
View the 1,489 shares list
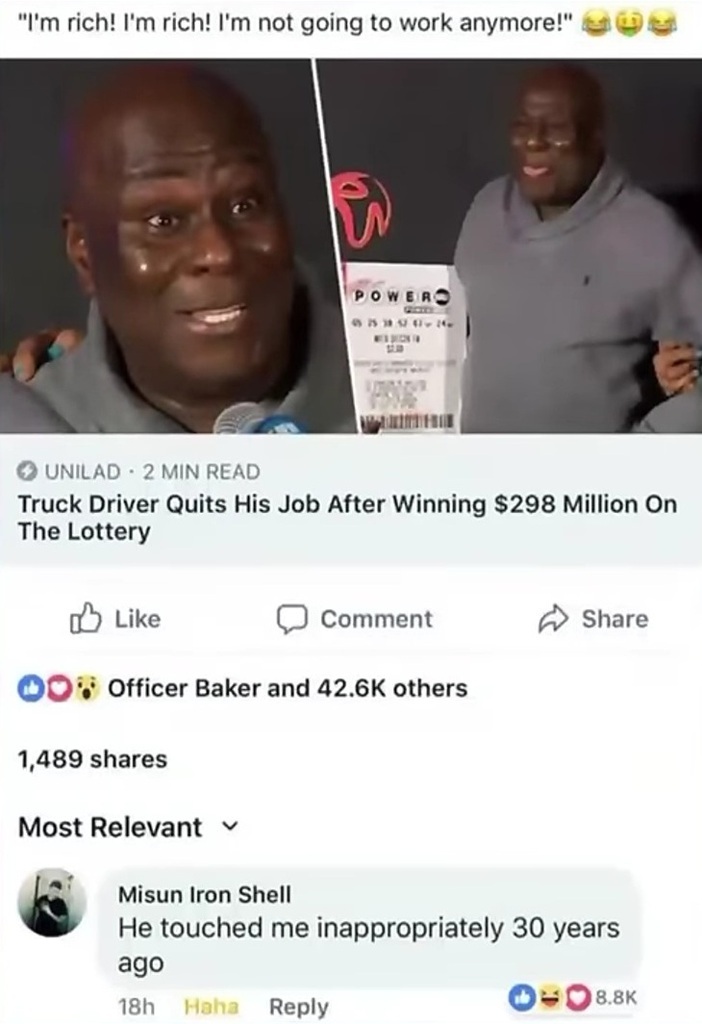tap(93, 760)
